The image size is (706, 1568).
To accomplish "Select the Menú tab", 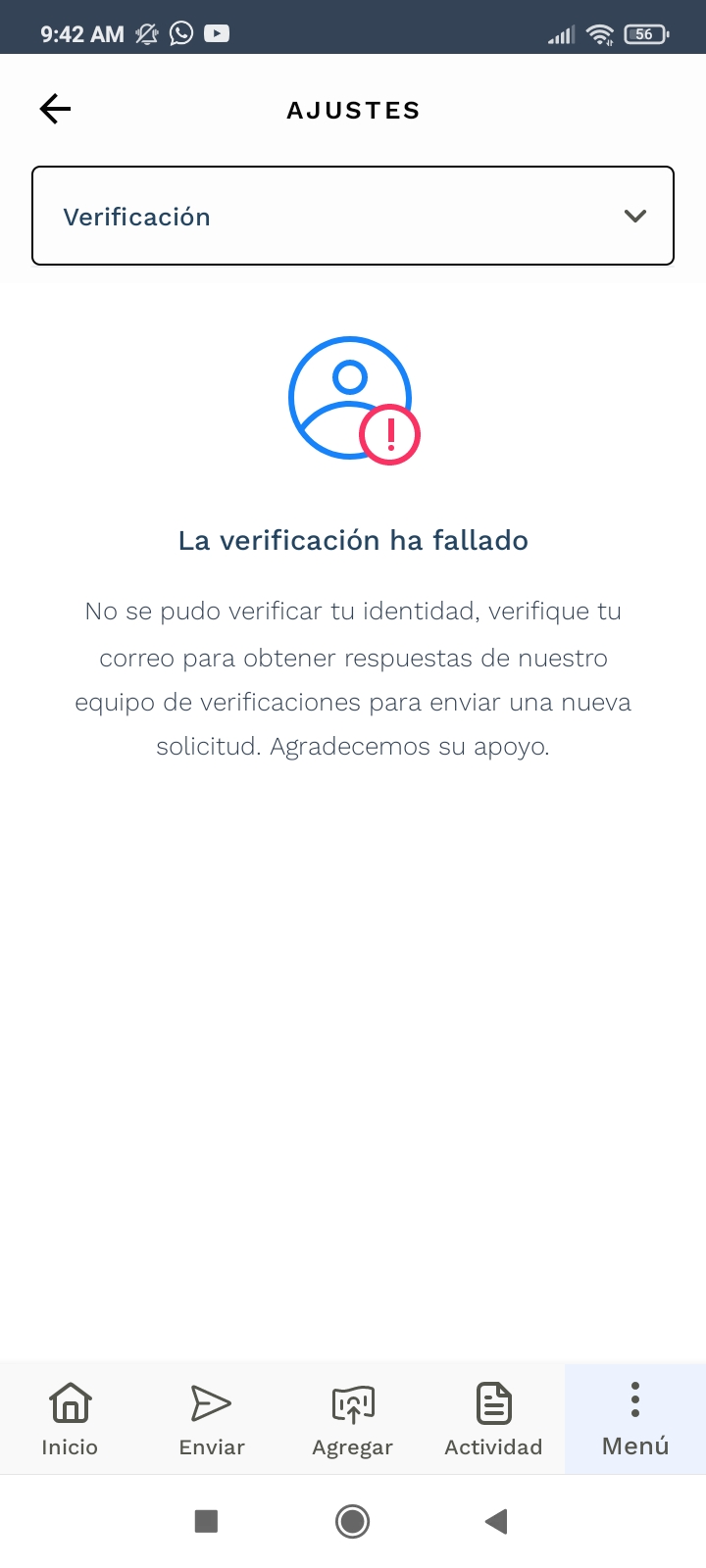I will point(635,1418).
